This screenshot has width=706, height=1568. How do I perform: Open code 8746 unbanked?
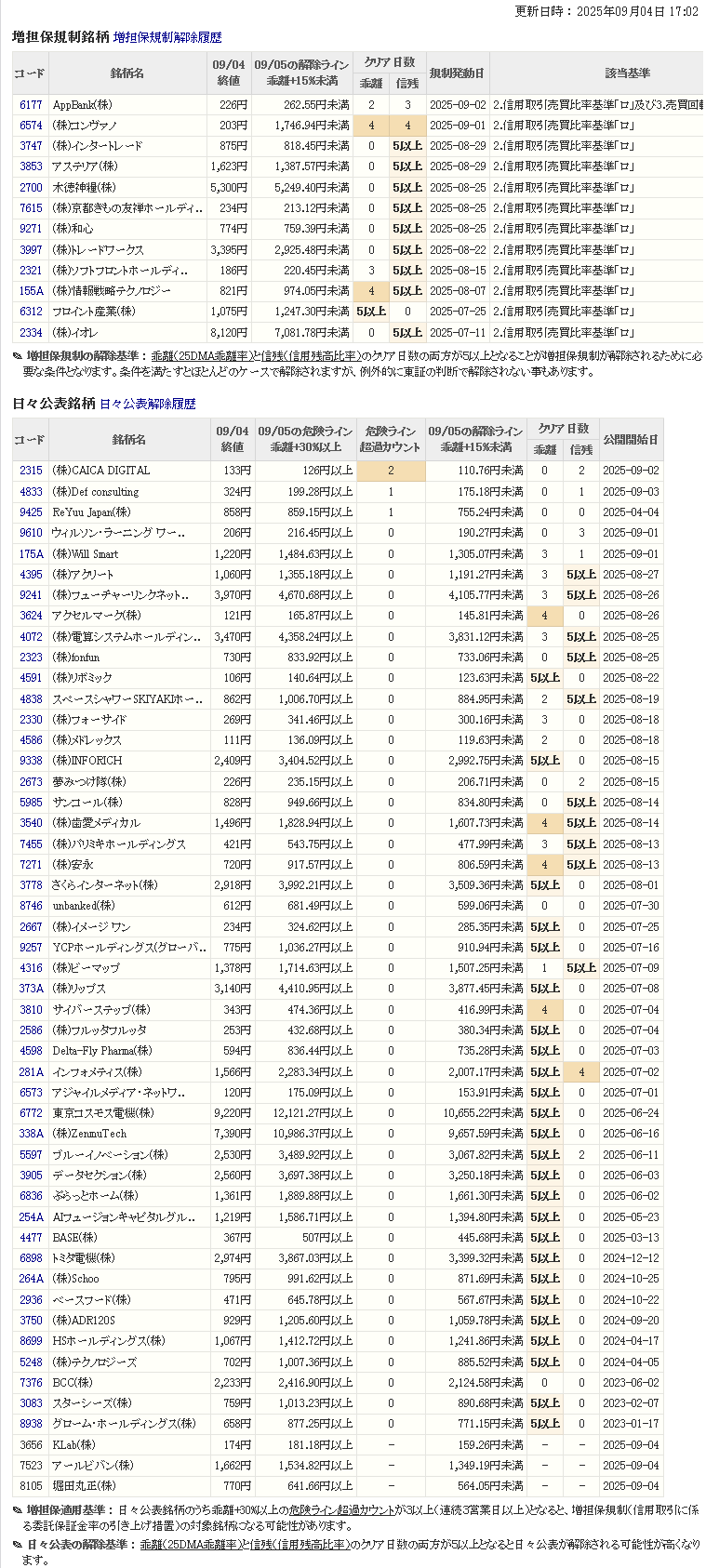pyautogui.click(x=31, y=906)
